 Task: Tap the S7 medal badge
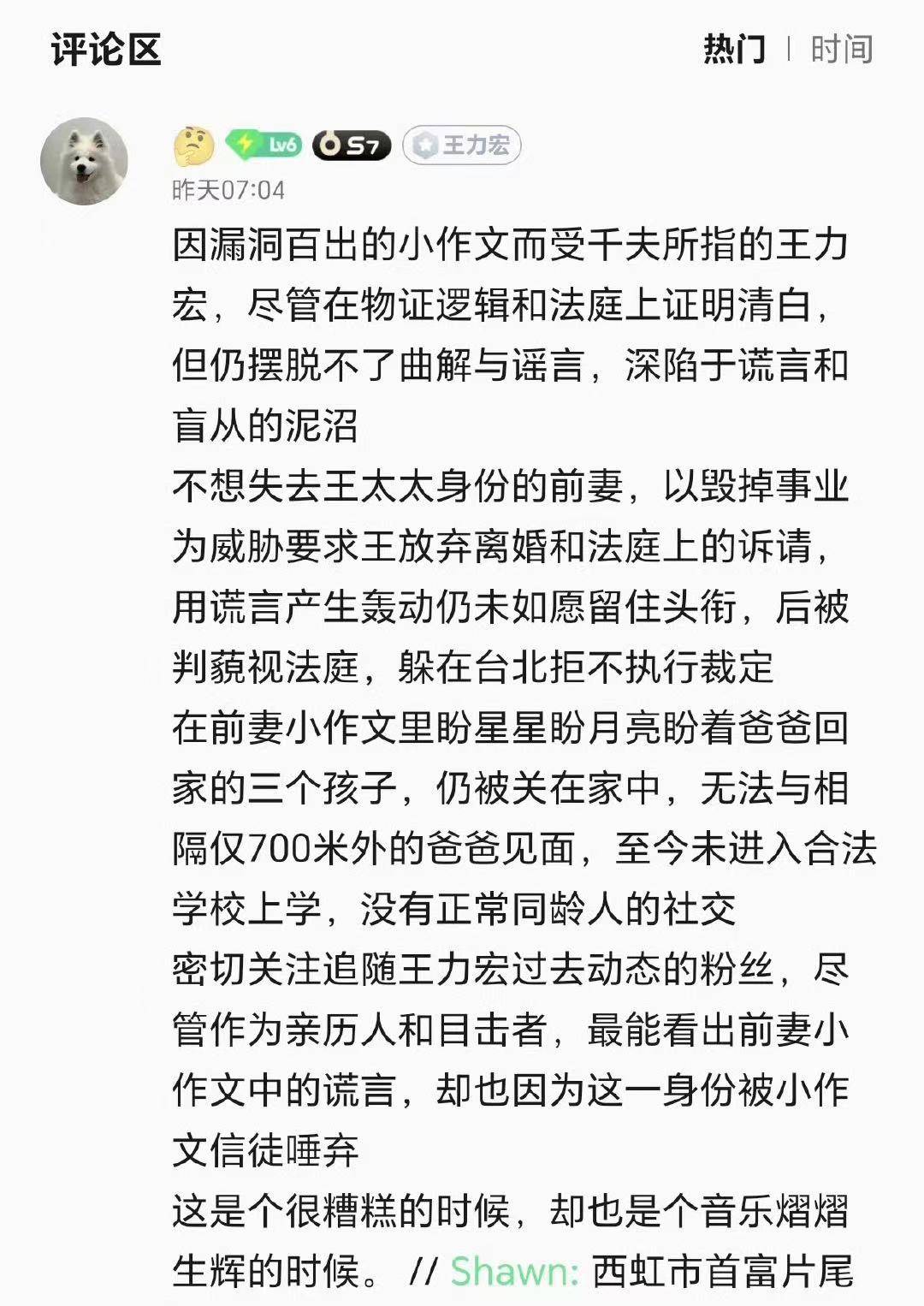352,145
